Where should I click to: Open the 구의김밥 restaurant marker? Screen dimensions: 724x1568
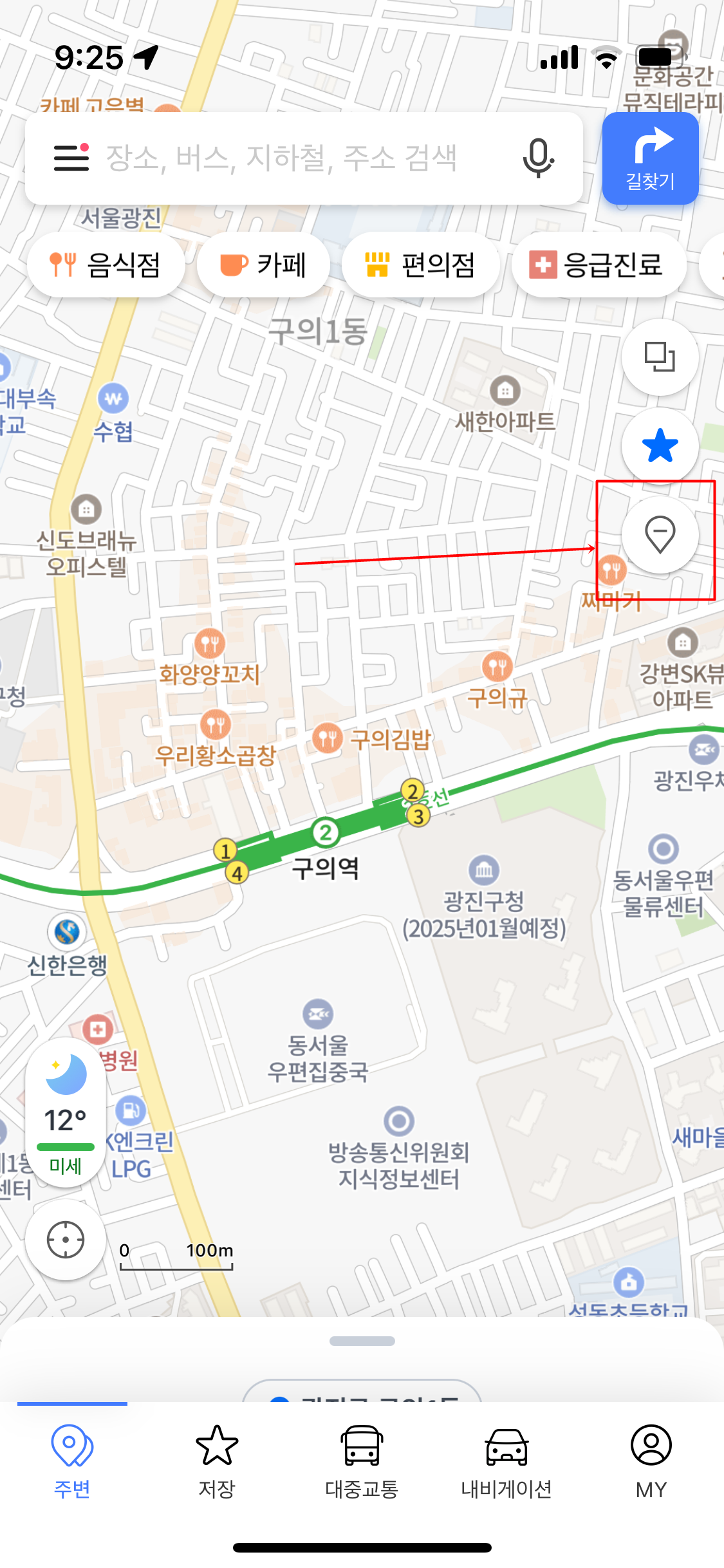coord(328,738)
